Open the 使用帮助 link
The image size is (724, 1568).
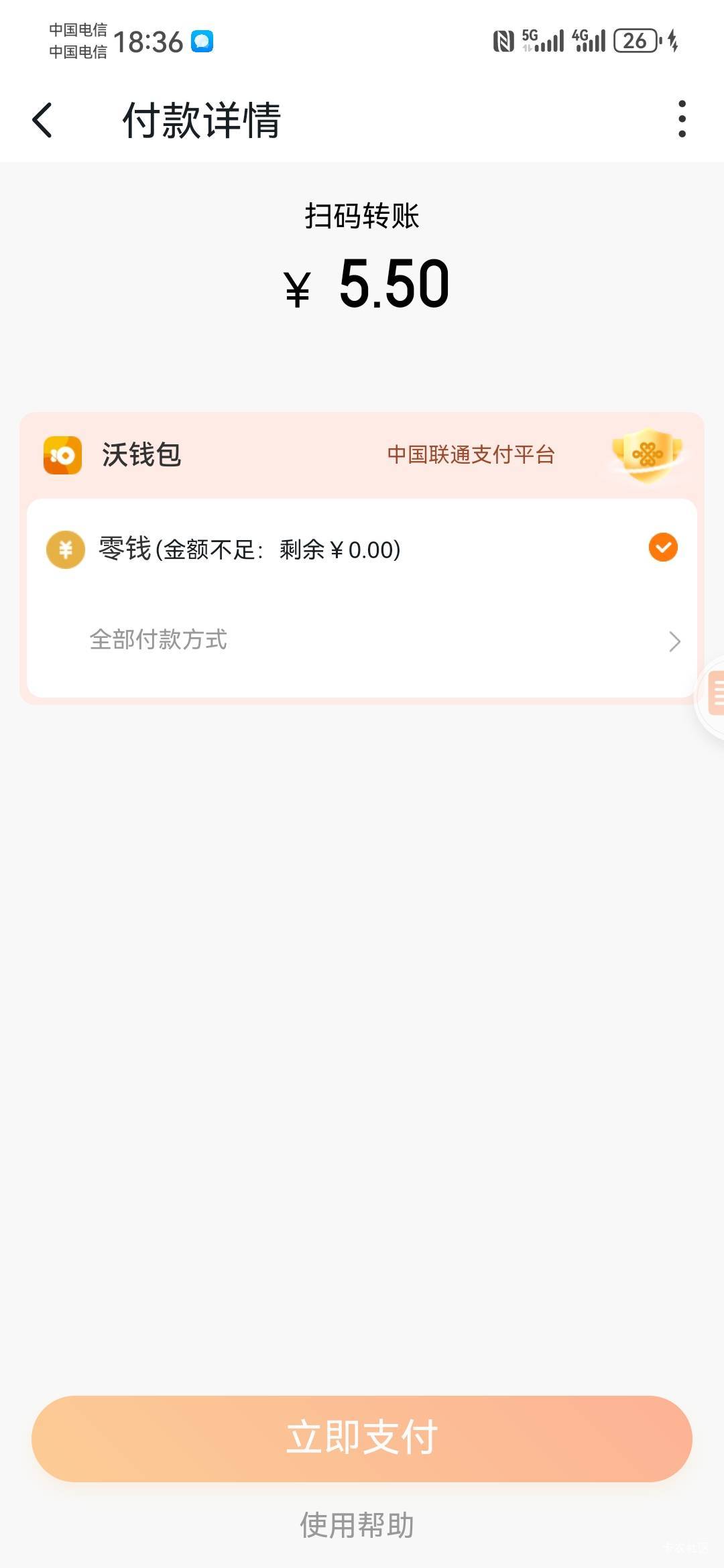click(357, 1525)
